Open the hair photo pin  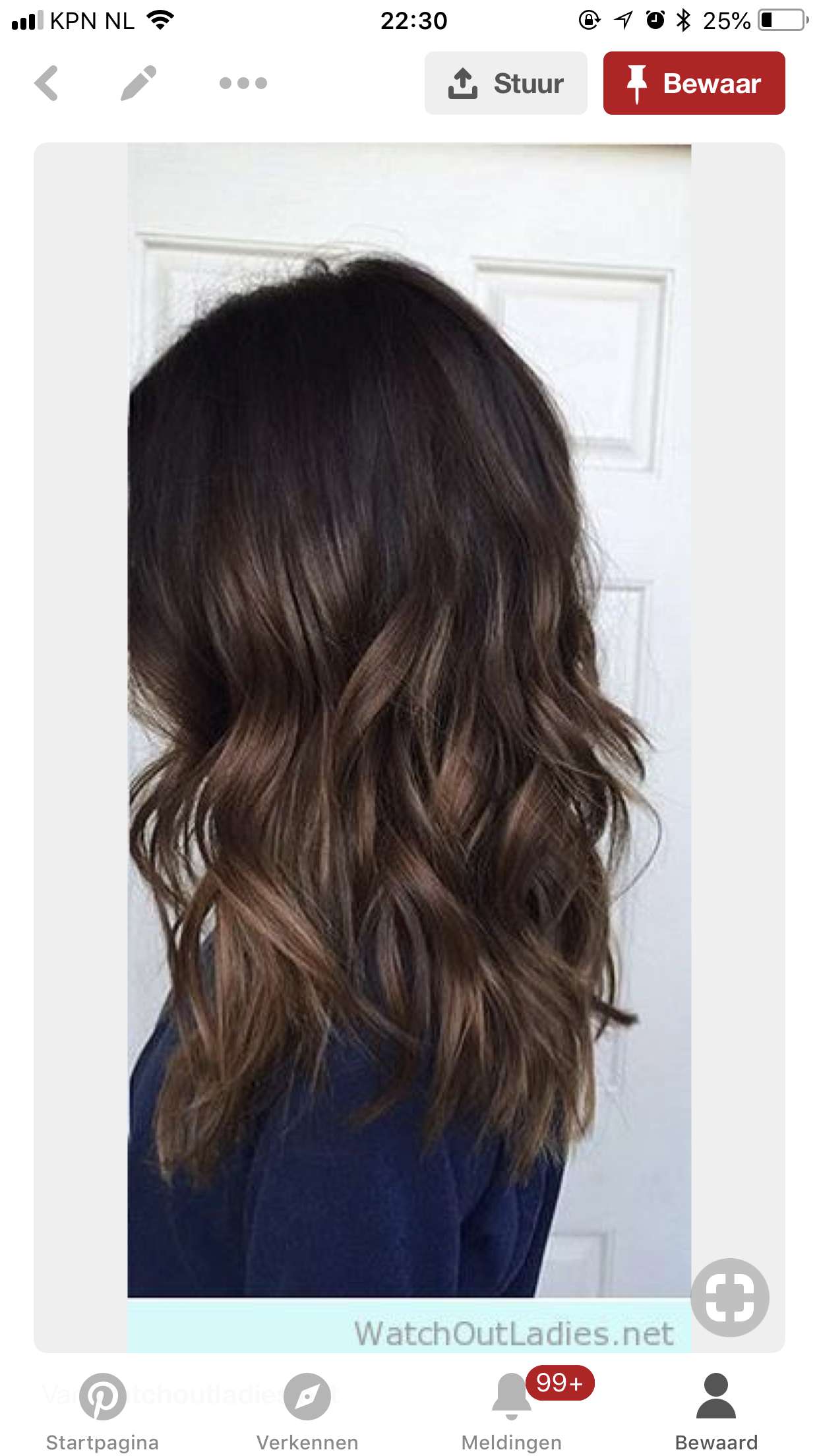coord(409,748)
